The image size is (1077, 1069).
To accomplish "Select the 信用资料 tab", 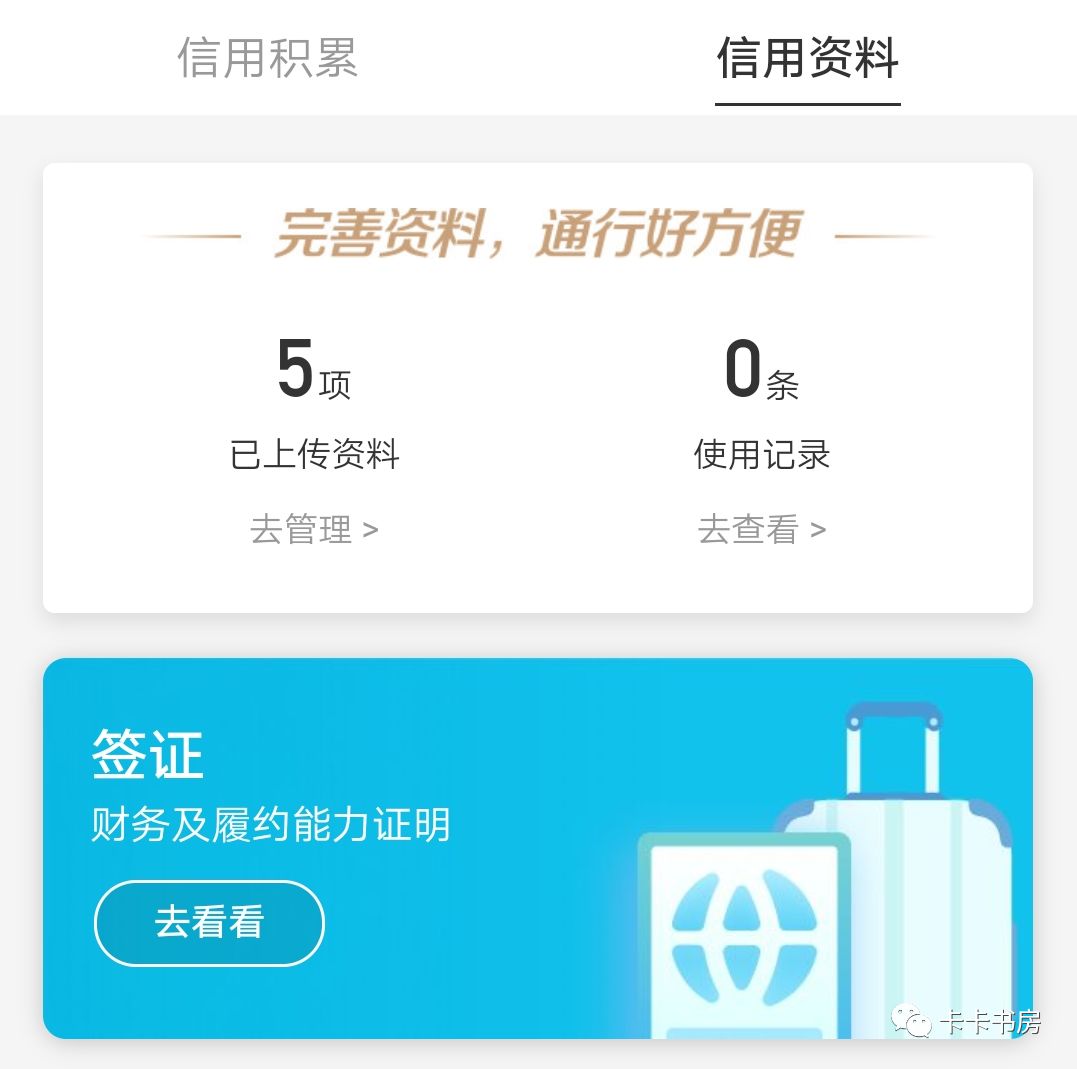I will 807,58.
